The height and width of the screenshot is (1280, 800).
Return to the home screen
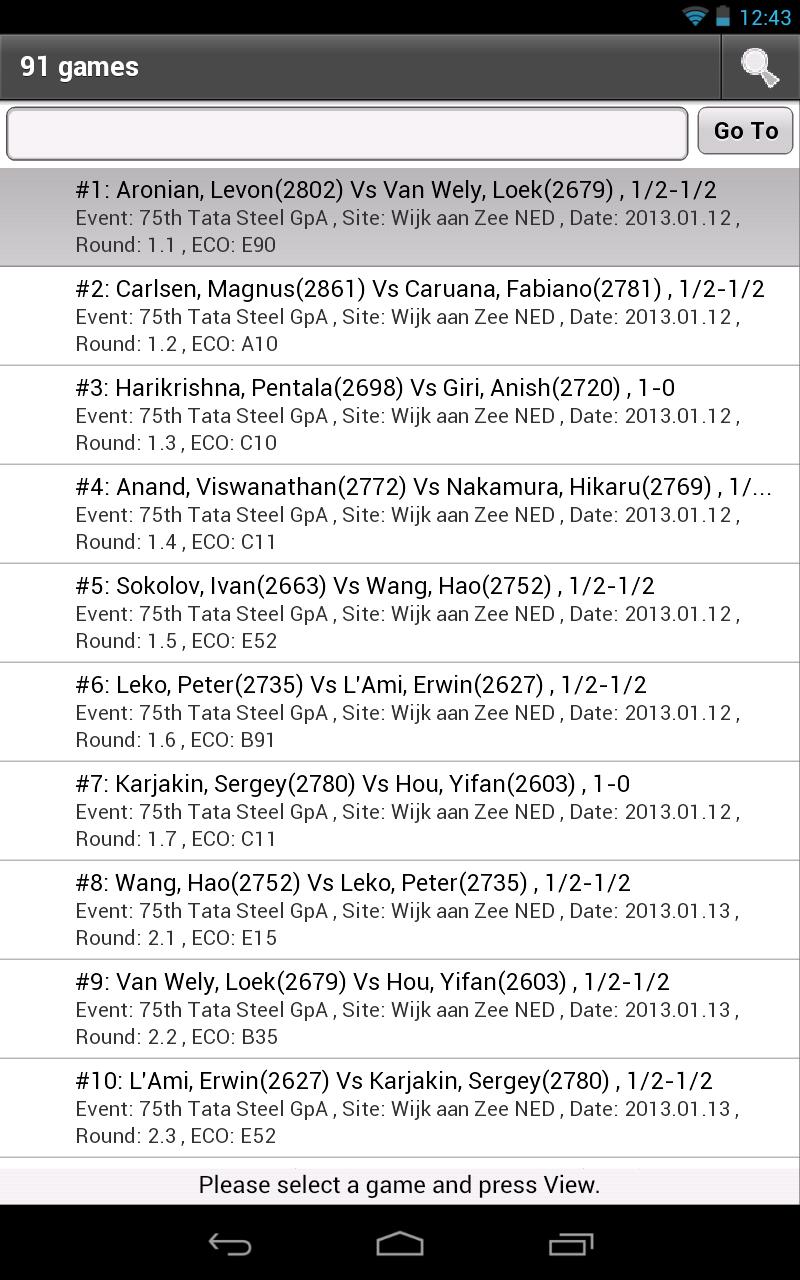400,1244
